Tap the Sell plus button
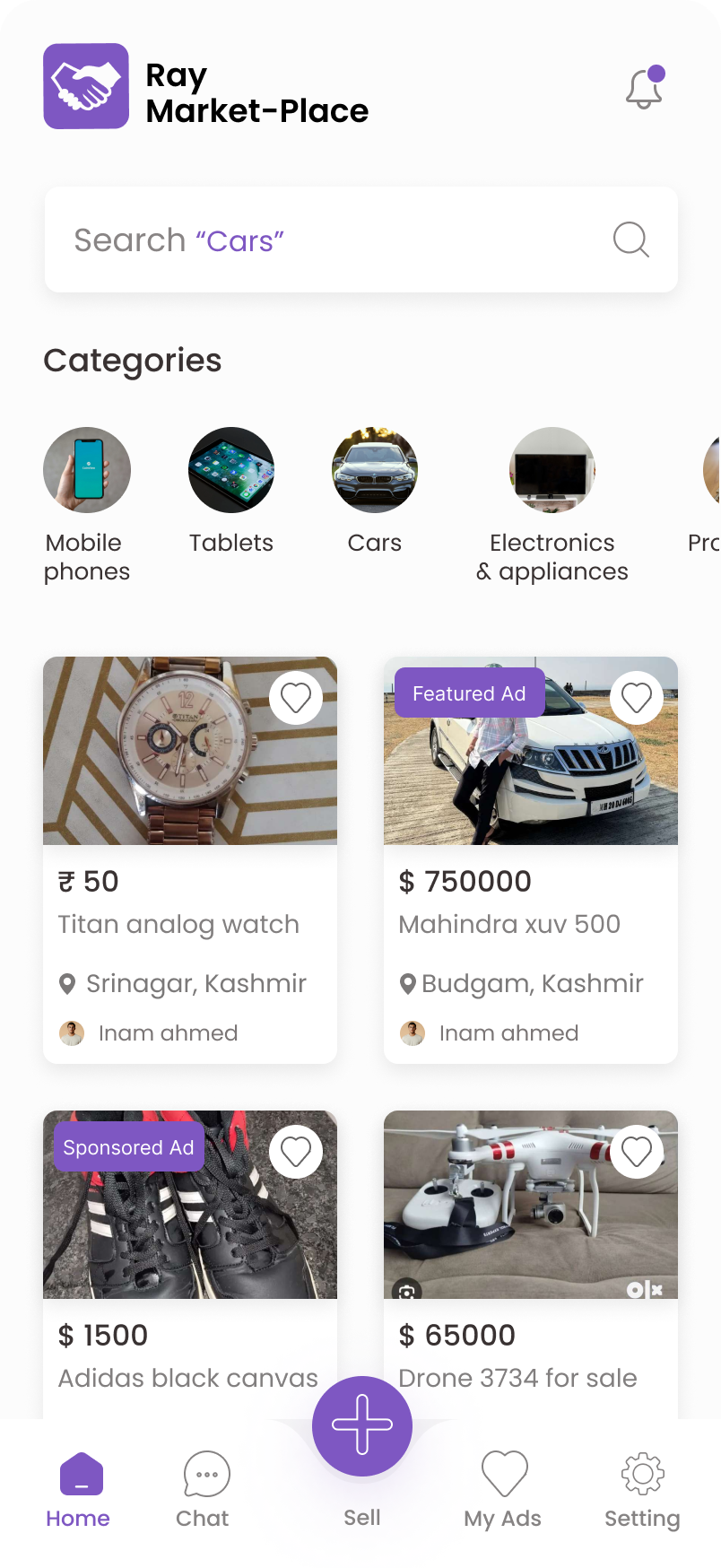This screenshot has width=721, height=1568. [x=362, y=1425]
